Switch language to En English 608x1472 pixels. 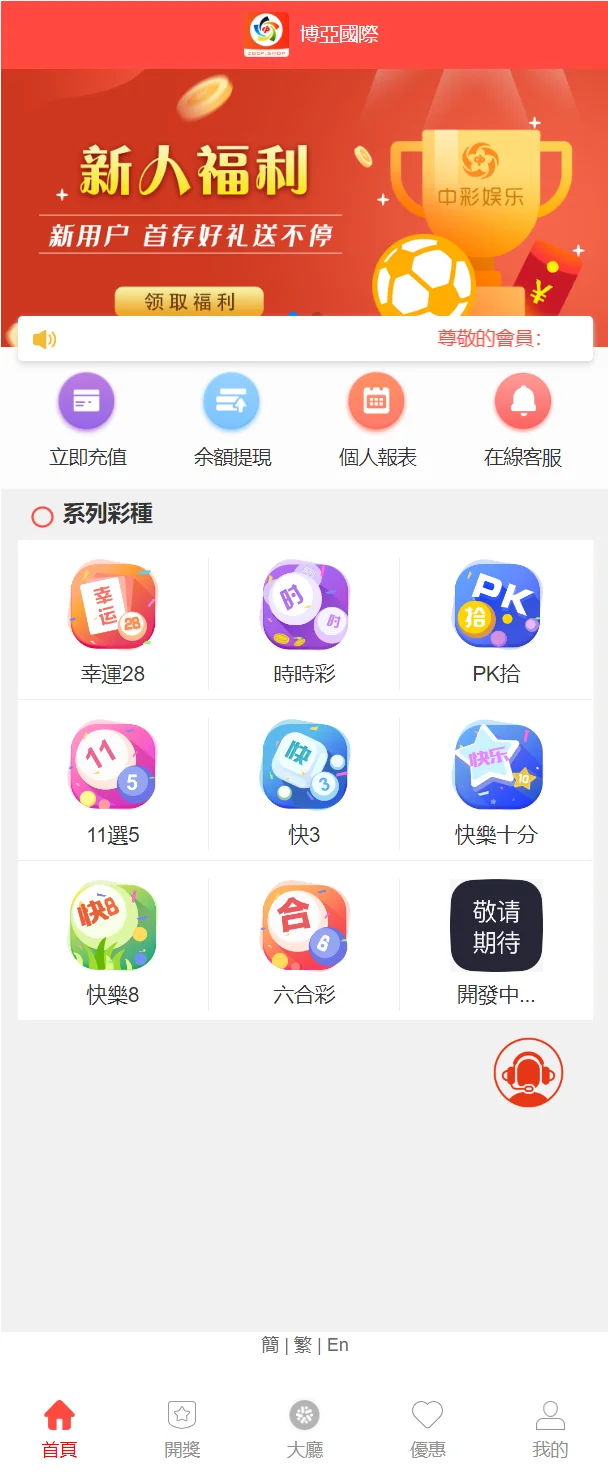pyautogui.click(x=338, y=1345)
